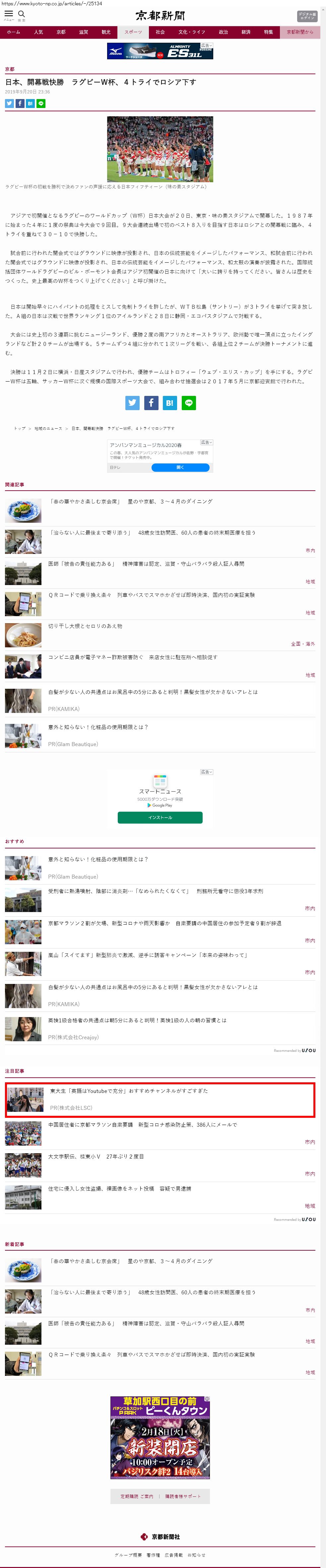Open the search icon in header
This screenshot has width=326, height=1568.
pos(21,14)
